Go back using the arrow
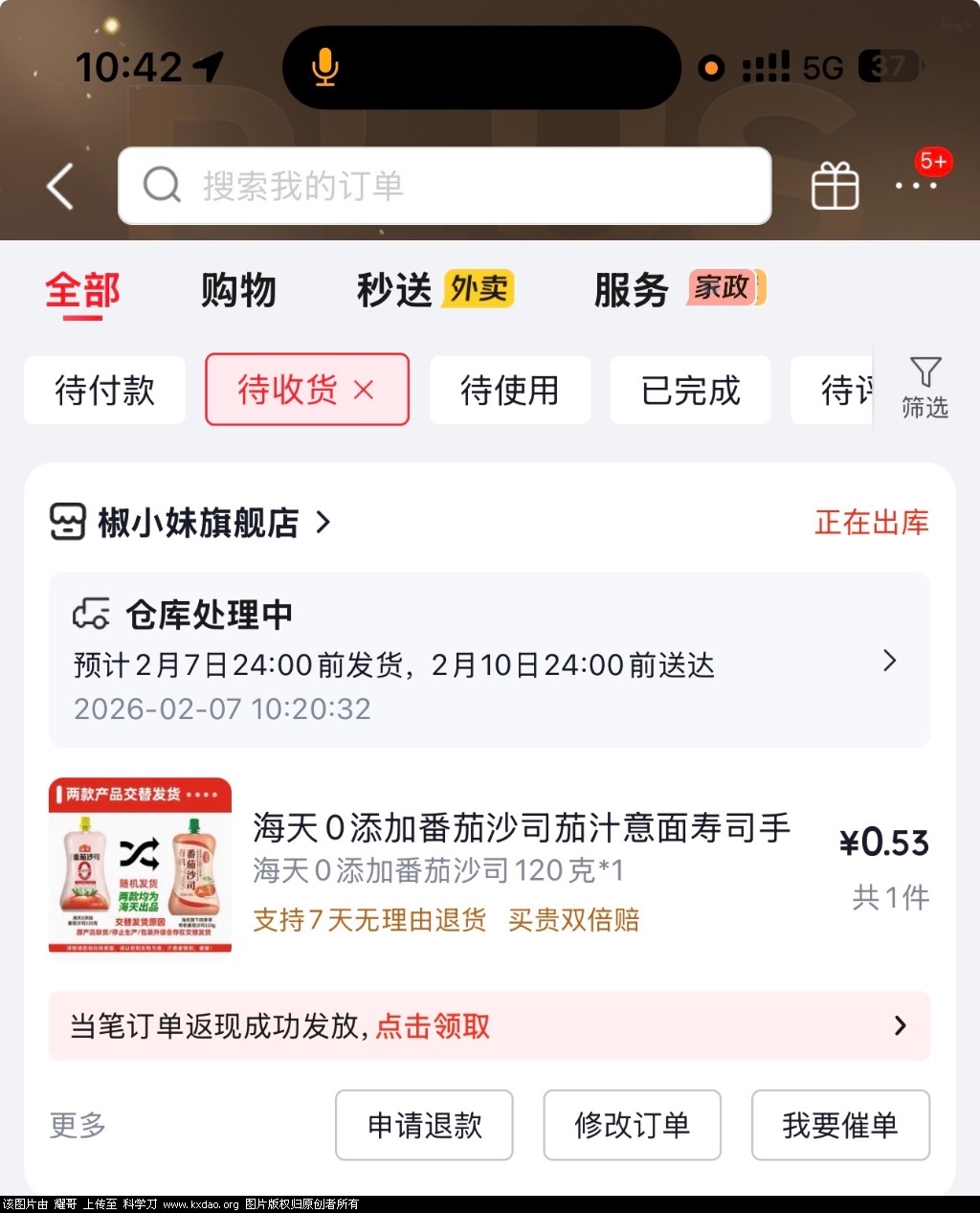980x1213 pixels. pyautogui.click(x=60, y=186)
